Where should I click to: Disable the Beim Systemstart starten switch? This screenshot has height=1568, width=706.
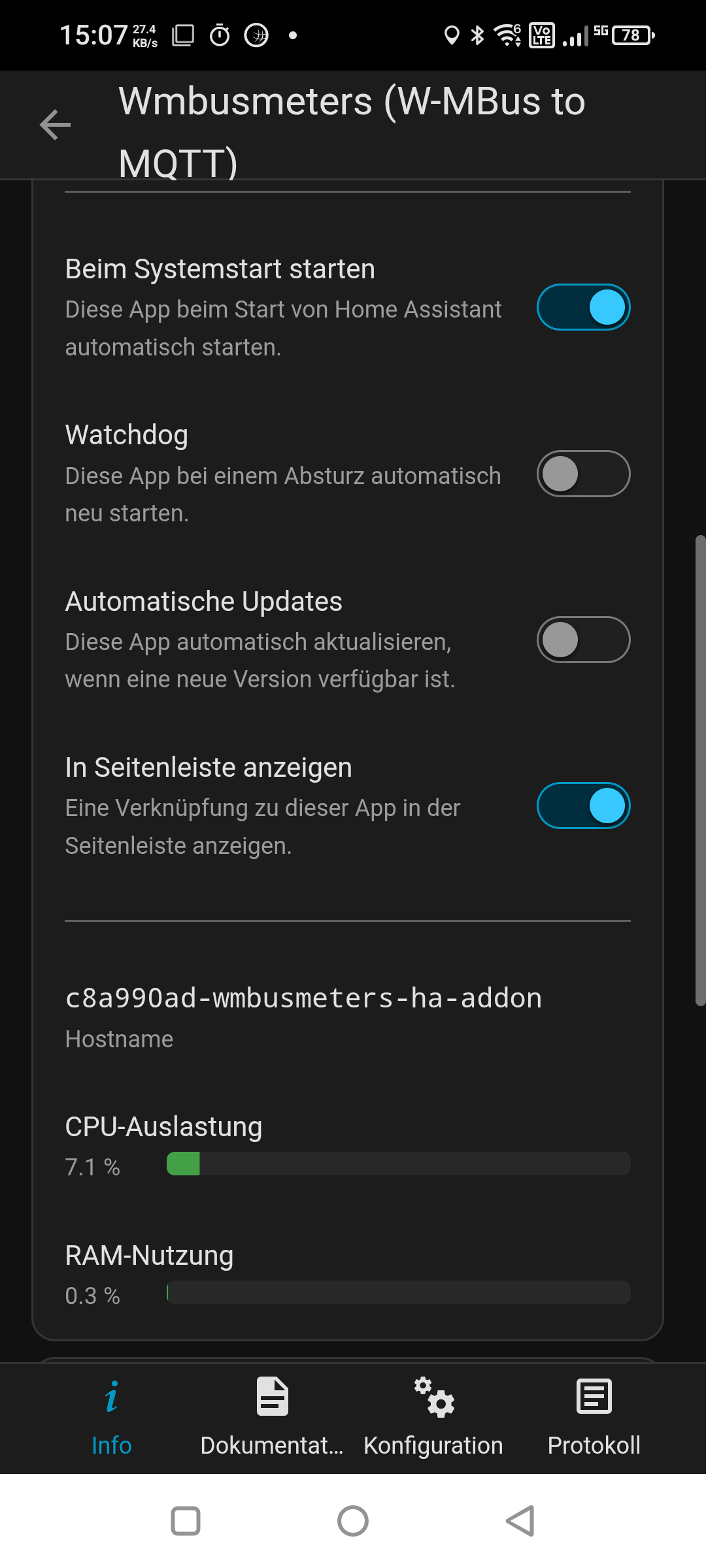pyautogui.click(x=583, y=307)
